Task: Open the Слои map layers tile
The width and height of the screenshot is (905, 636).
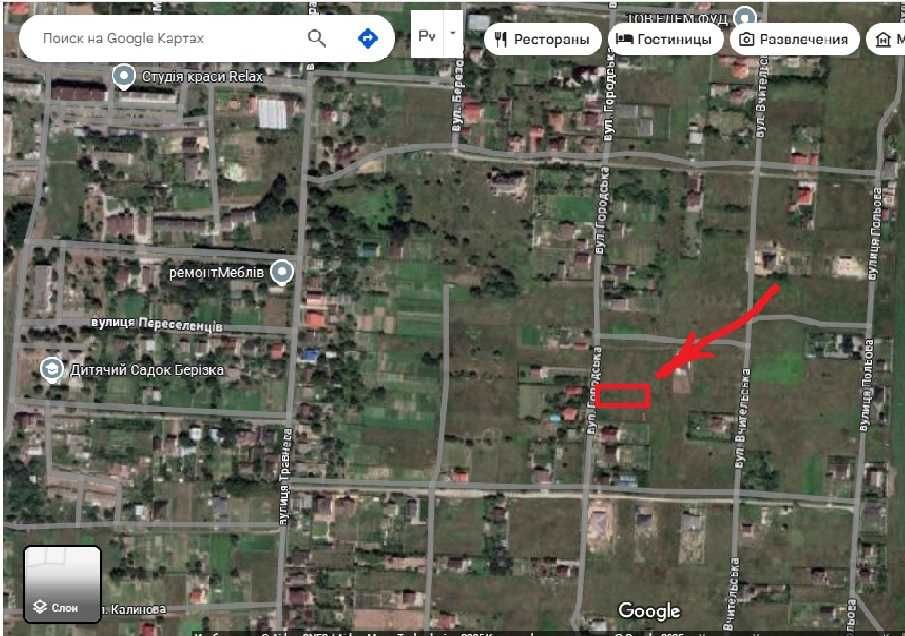Action: click(63, 584)
